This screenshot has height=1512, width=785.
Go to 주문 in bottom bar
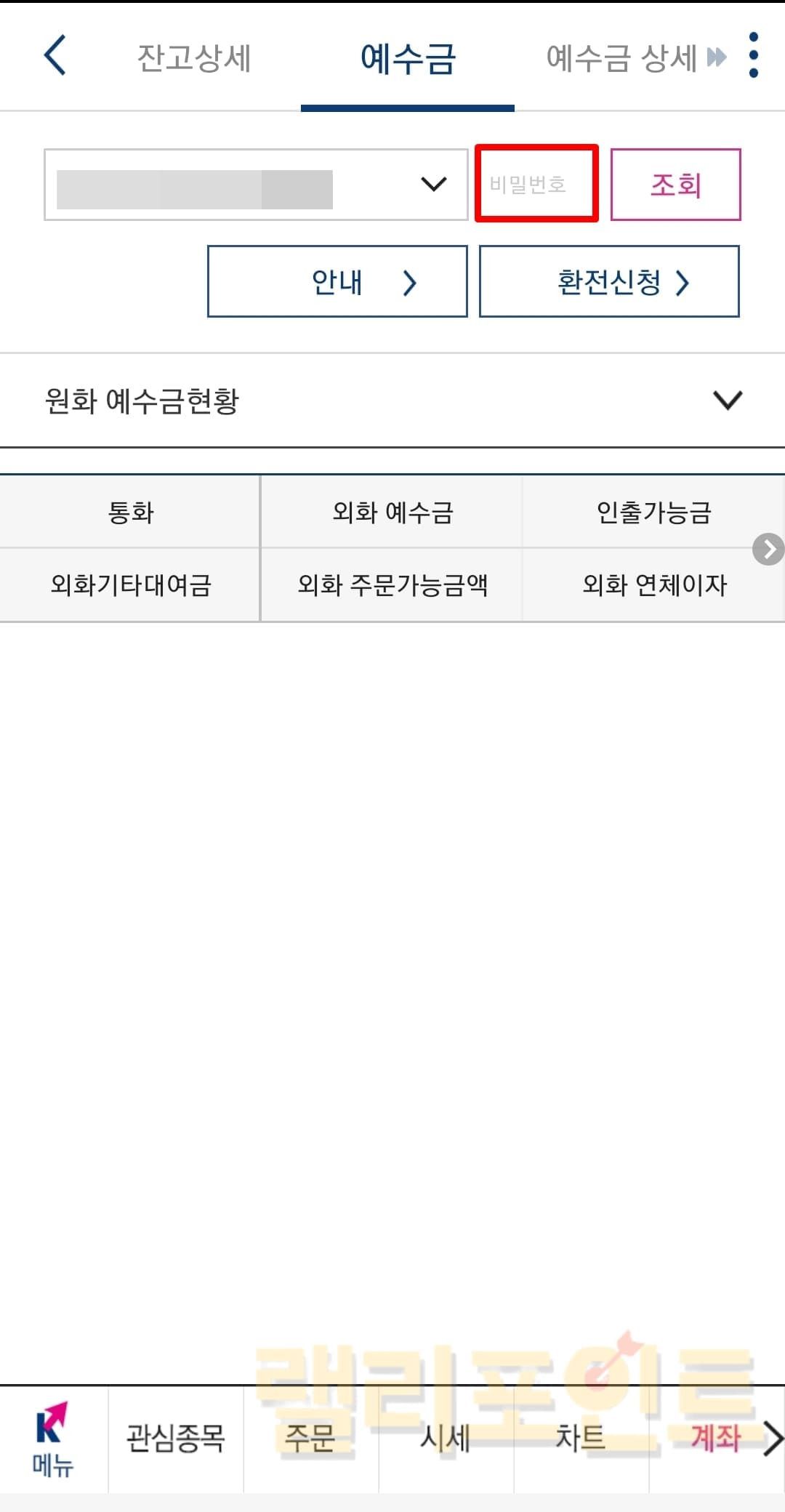click(x=310, y=1438)
